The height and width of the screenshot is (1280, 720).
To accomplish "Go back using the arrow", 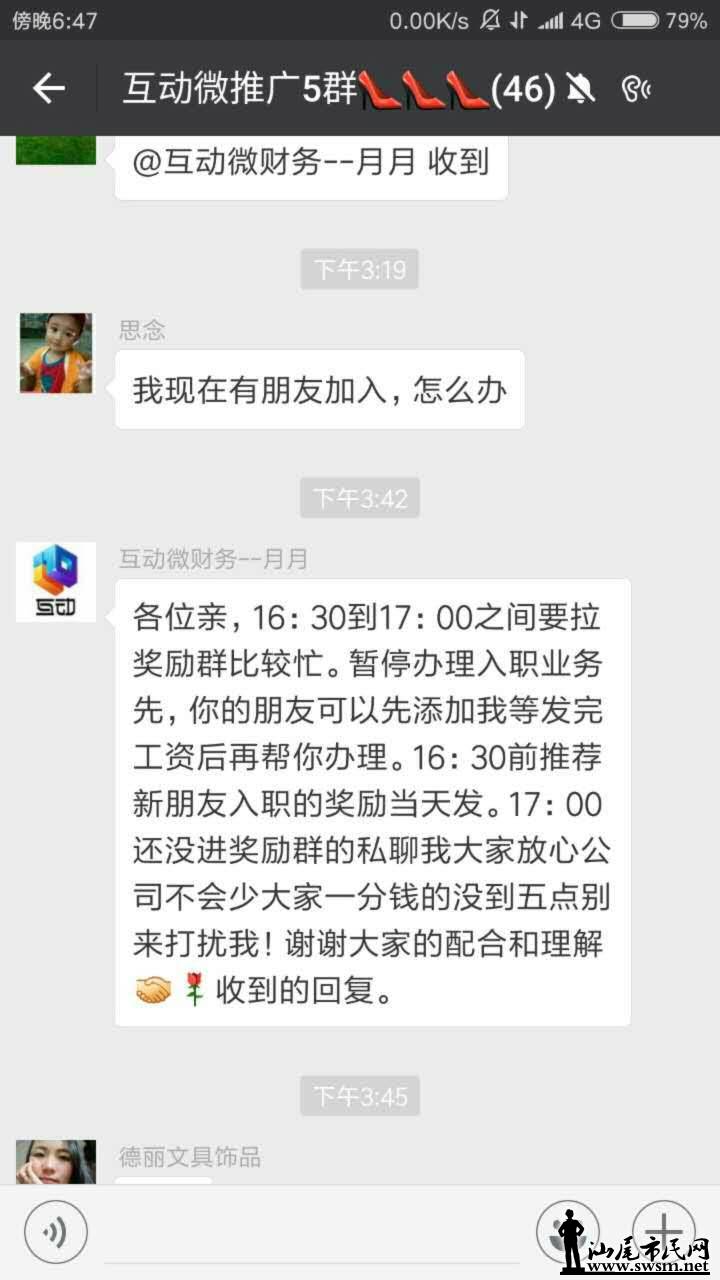I will [48, 89].
